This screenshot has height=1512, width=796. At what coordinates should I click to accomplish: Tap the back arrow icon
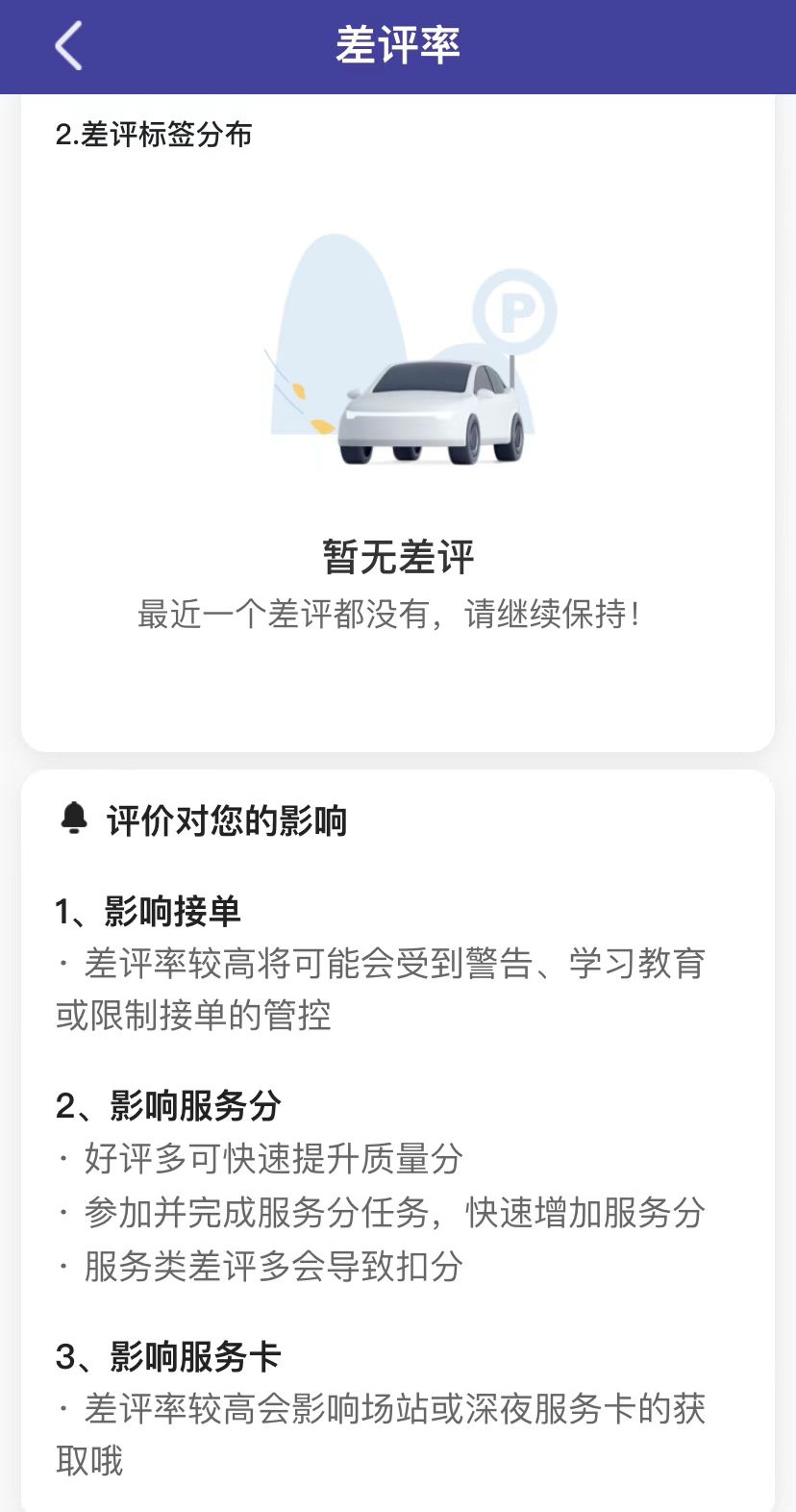[65, 44]
